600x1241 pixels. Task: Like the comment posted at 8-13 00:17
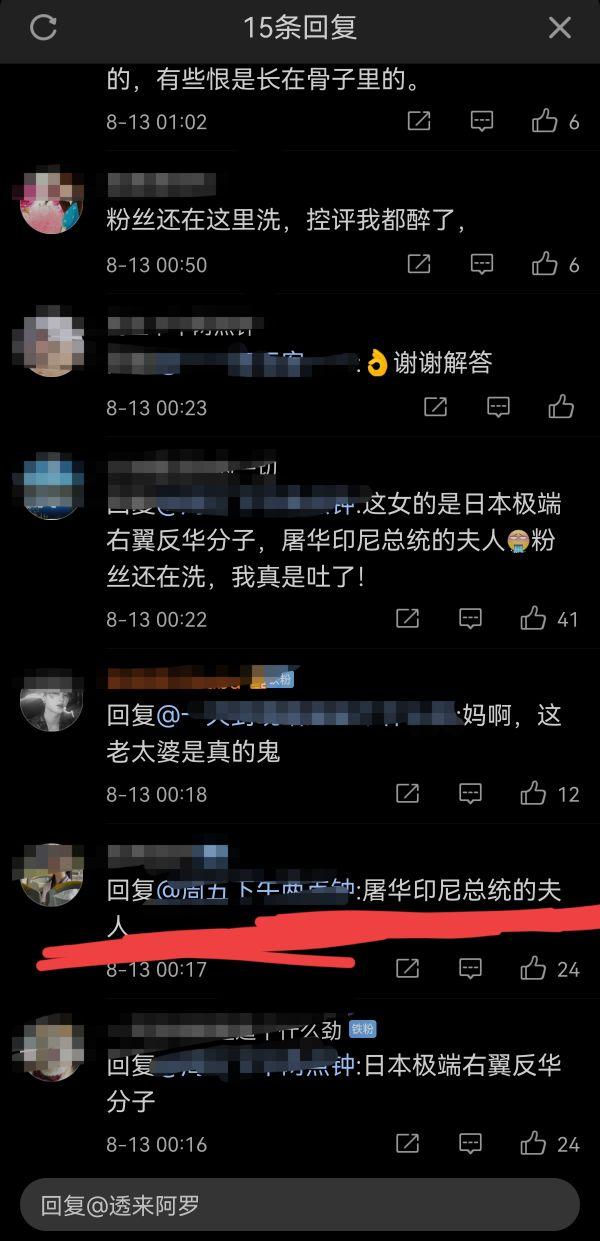point(533,969)
